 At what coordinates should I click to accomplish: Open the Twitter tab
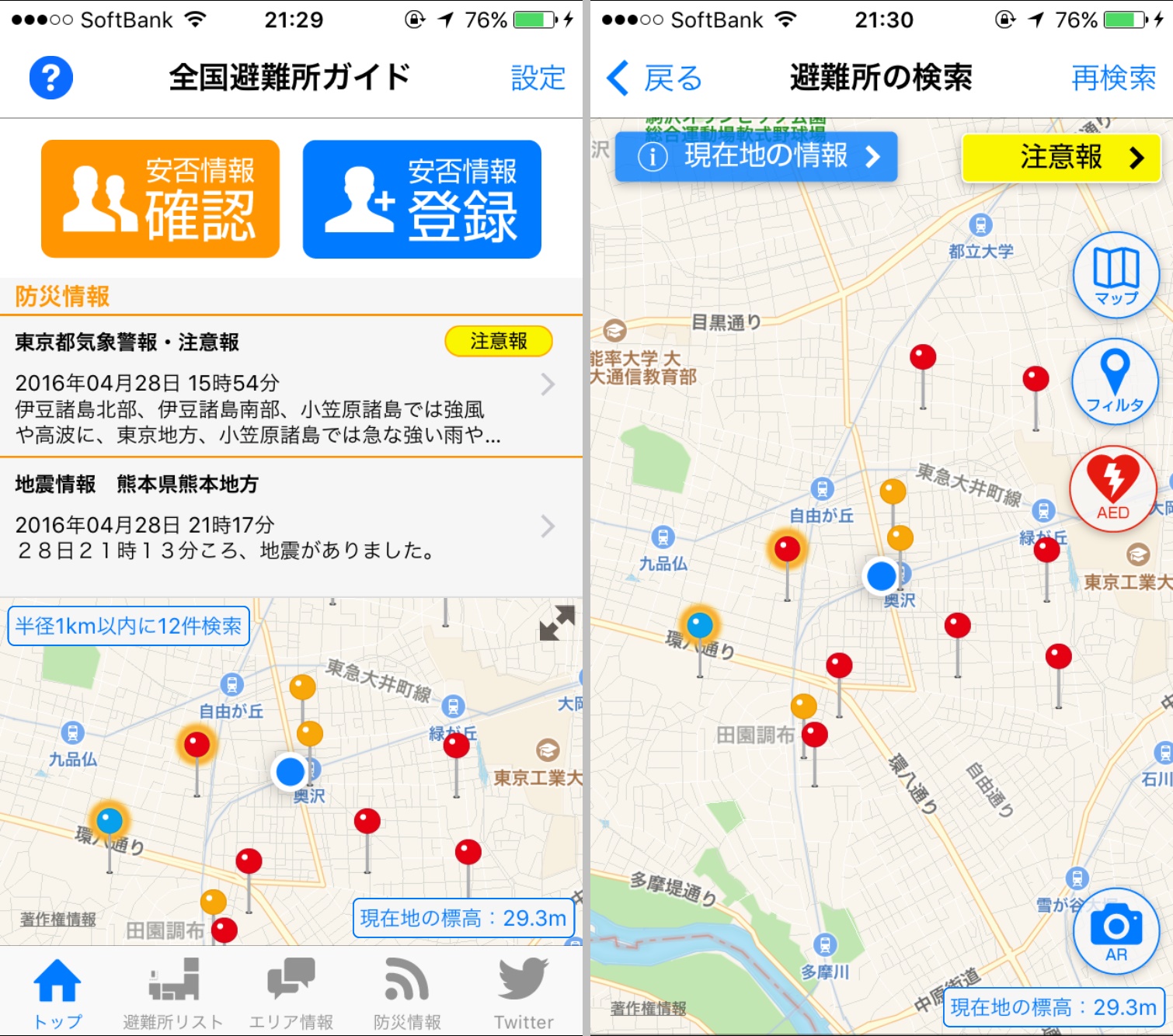(x=524, y=993)
